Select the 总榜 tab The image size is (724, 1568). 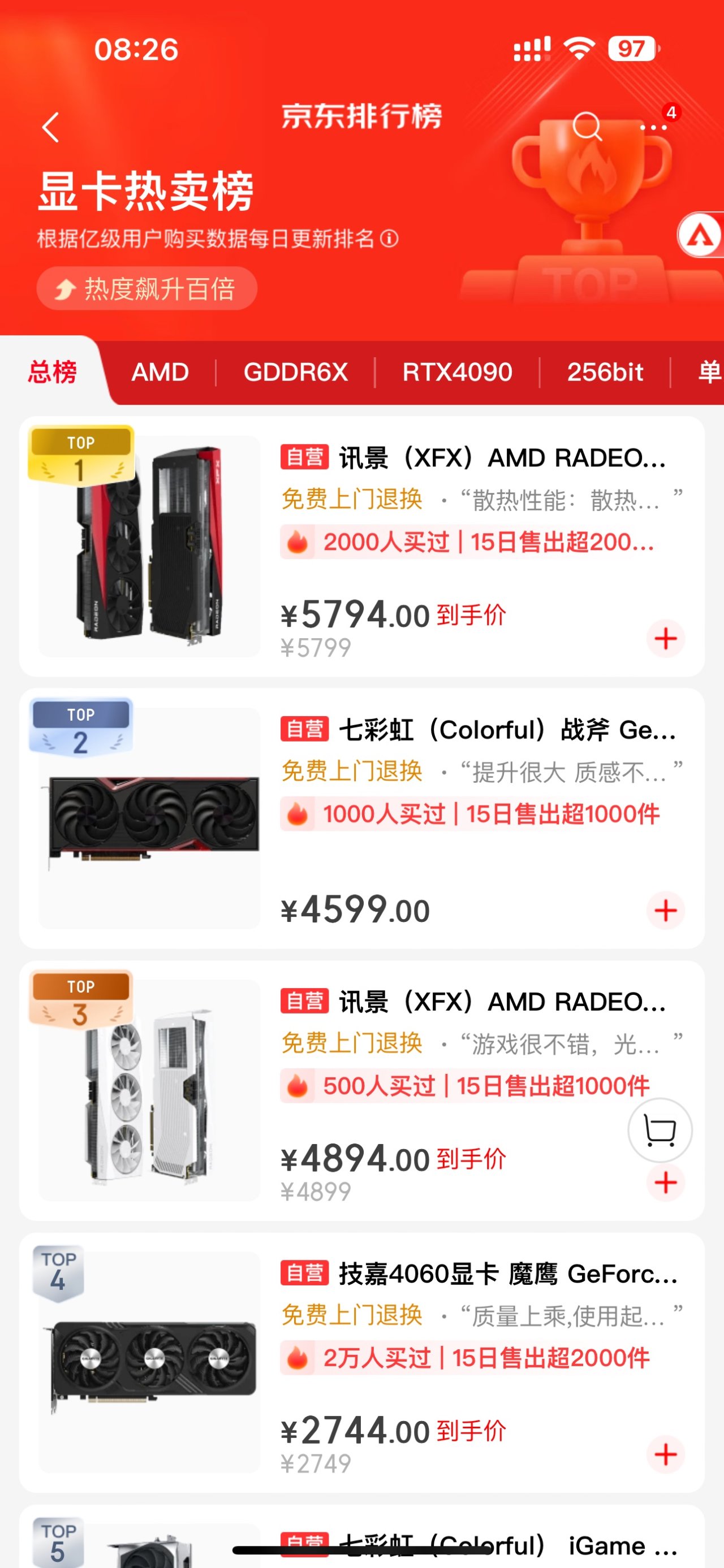(x=53, y=371)
